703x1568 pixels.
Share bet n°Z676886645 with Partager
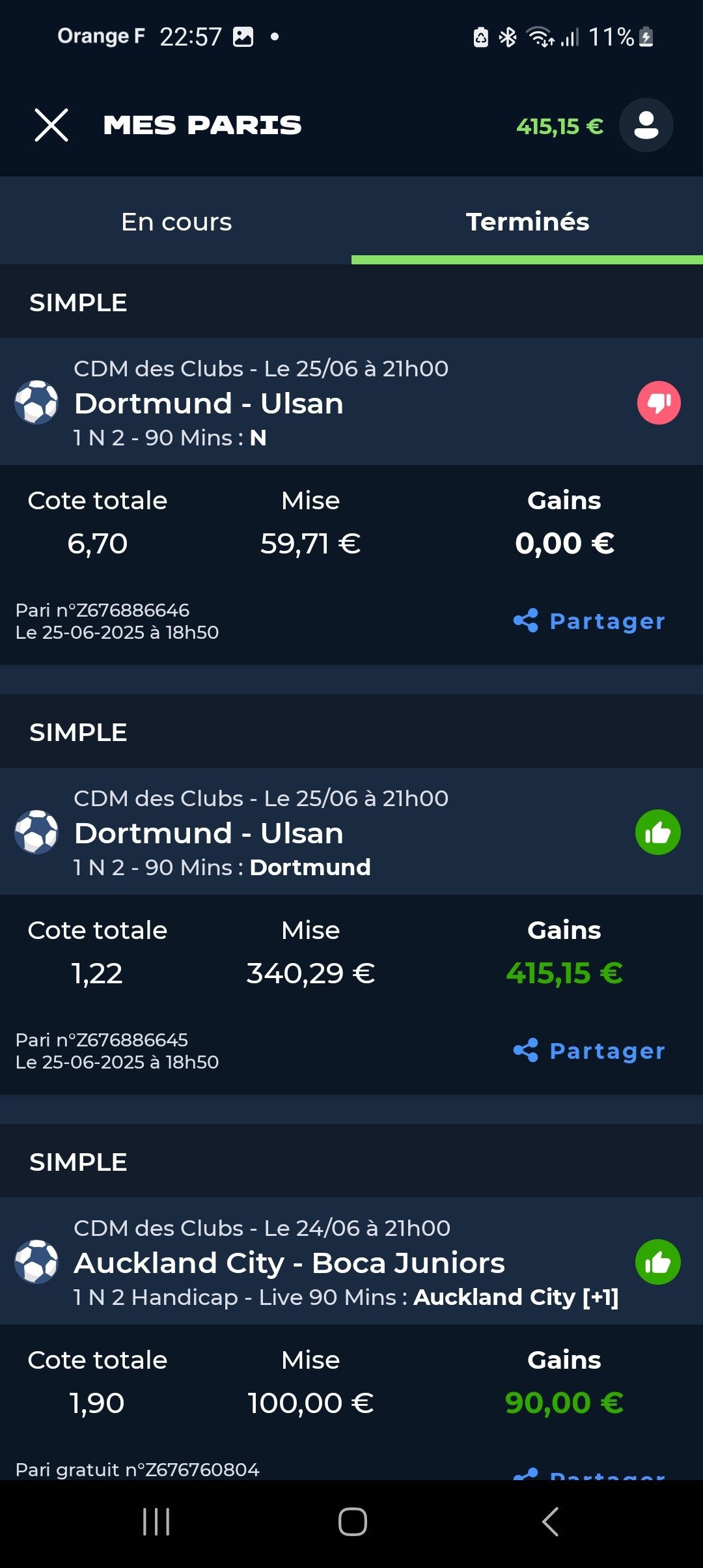[x=590, y=1050]
